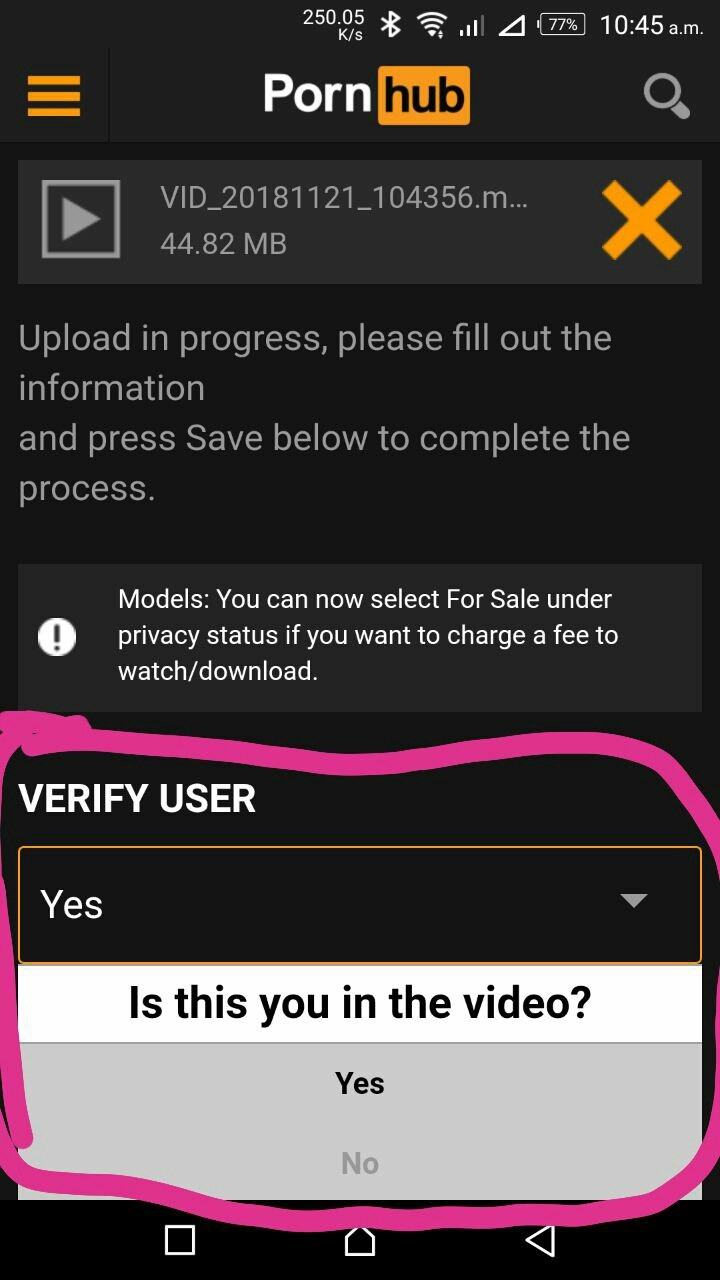Select Yes in the dropdown list
The image size is (720, 1280).
tap(360, 1083)
